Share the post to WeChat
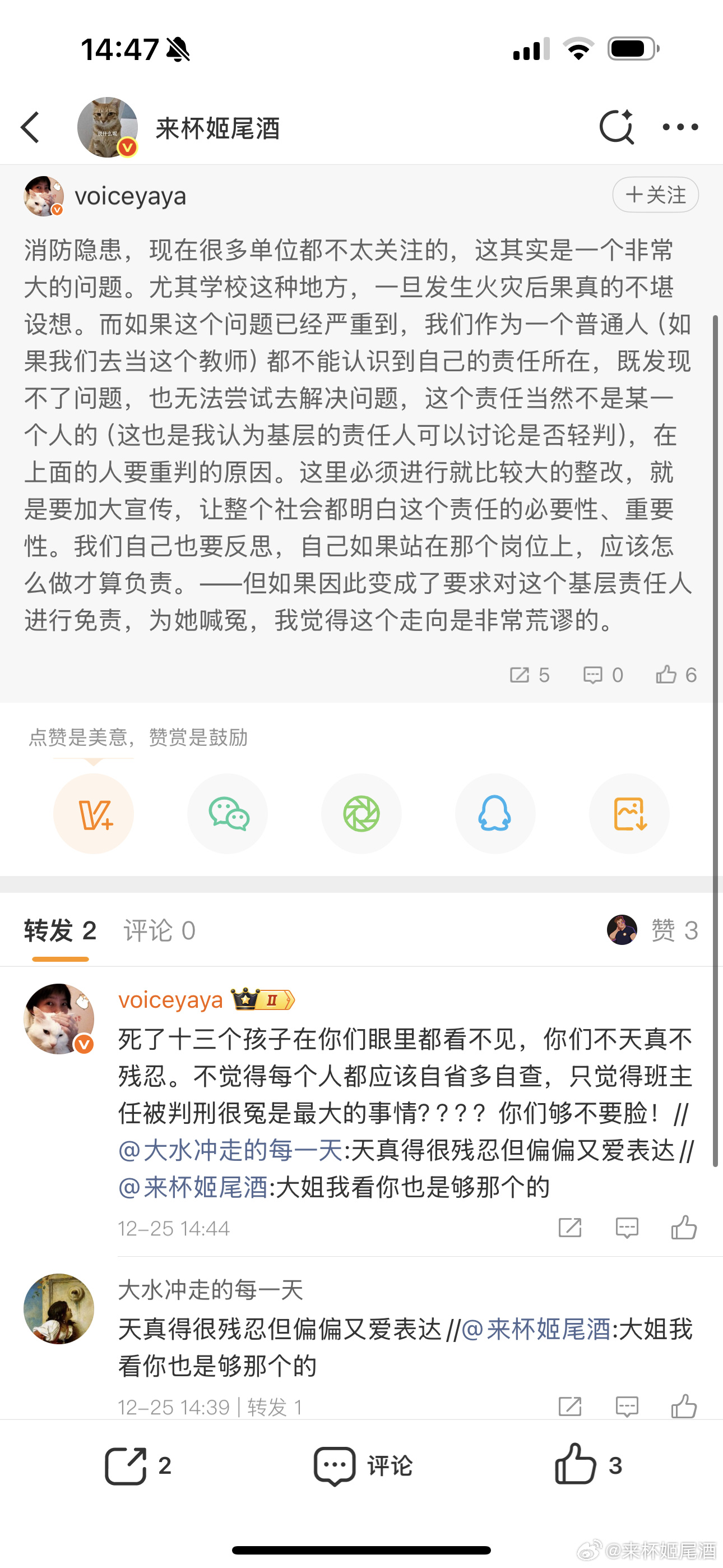723x1568 pixels. 228,814
